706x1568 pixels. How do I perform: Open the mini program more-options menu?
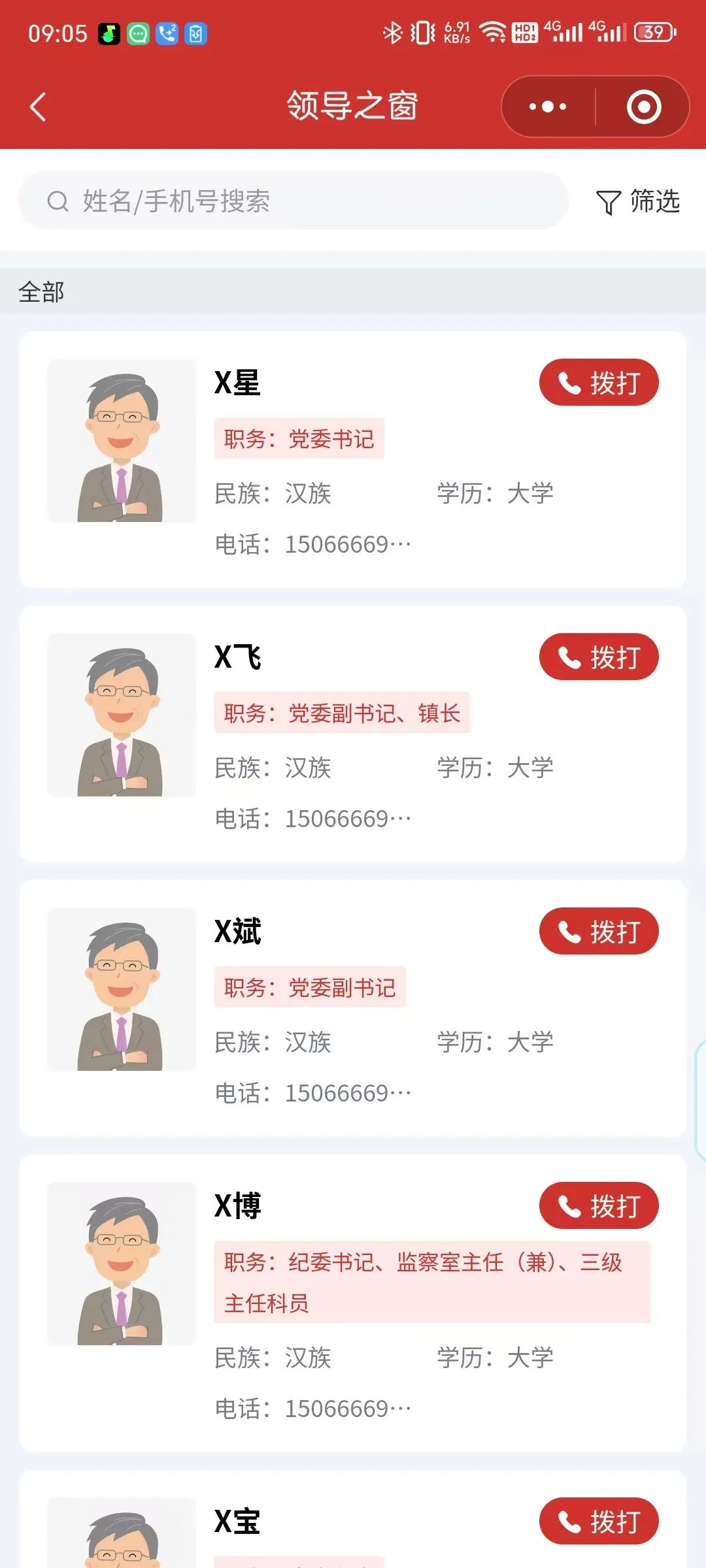coord(548,106)
